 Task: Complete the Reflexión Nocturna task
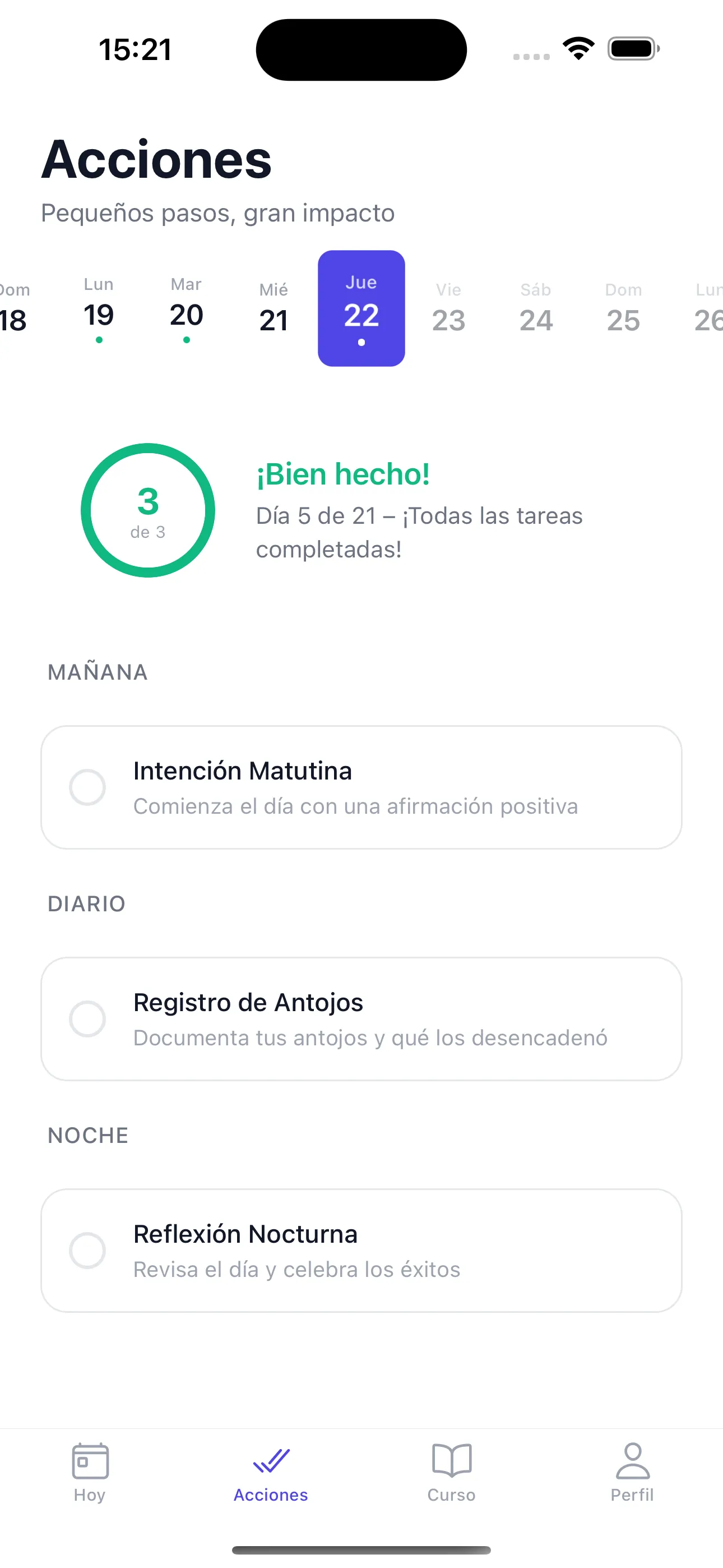tap(87, 1251)
